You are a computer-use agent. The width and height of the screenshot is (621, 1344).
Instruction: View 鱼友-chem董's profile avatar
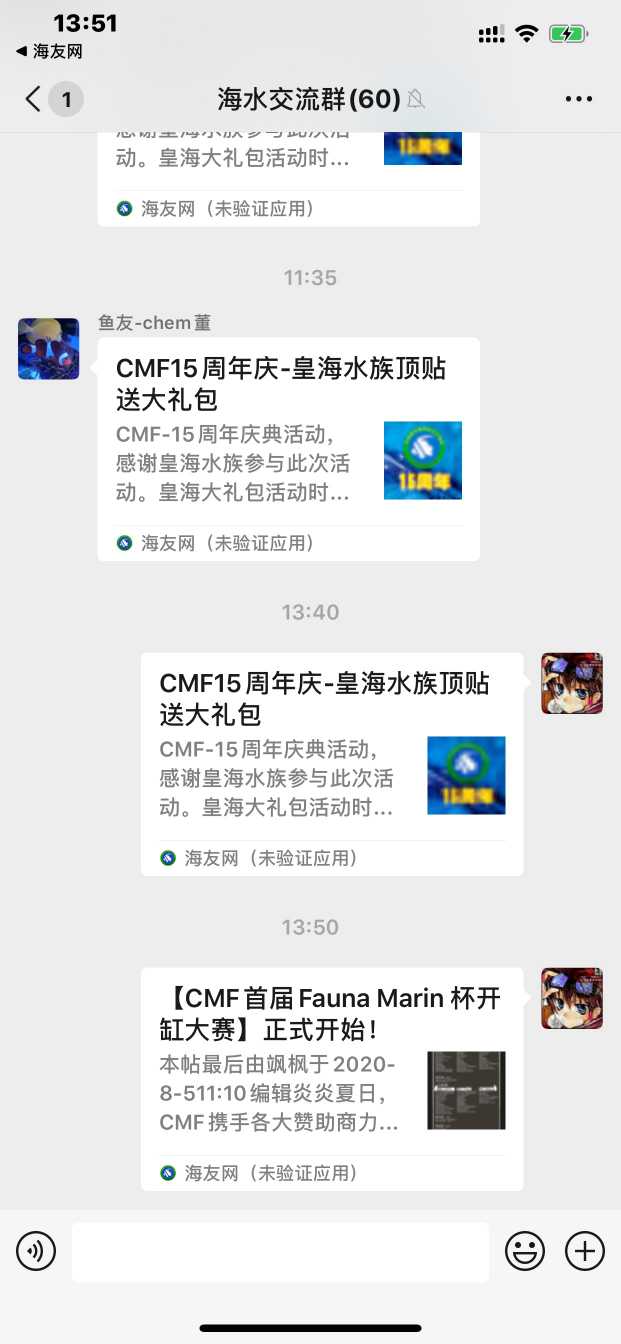[x=48, y=349]
